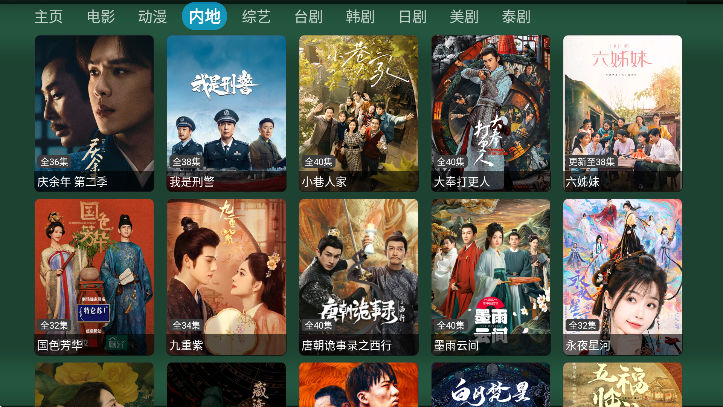Open the 韩剧 tab
The image size is (723, 407).
(x=360, y=17)
